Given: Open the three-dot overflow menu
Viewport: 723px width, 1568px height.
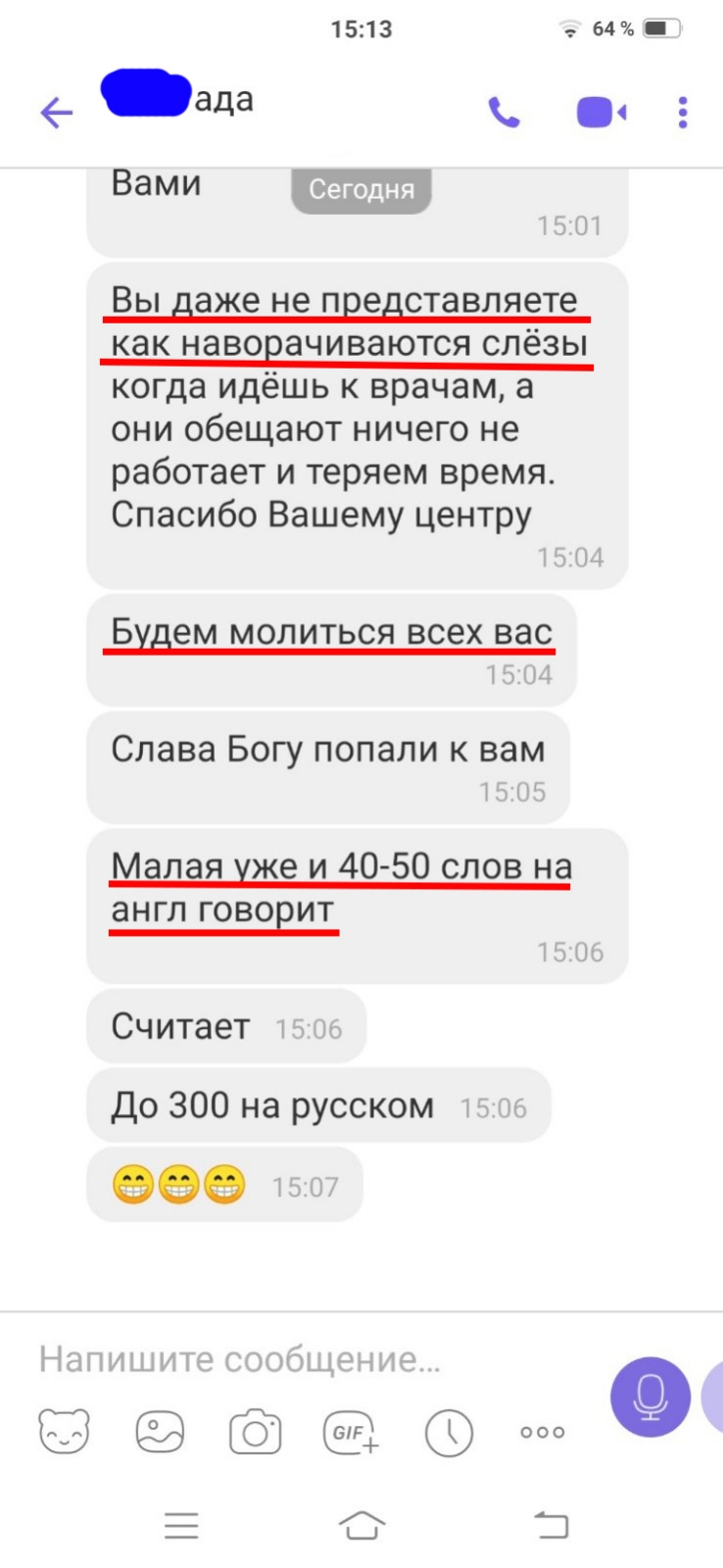Looking at the screenshot, I should click(x=683, y=114).
